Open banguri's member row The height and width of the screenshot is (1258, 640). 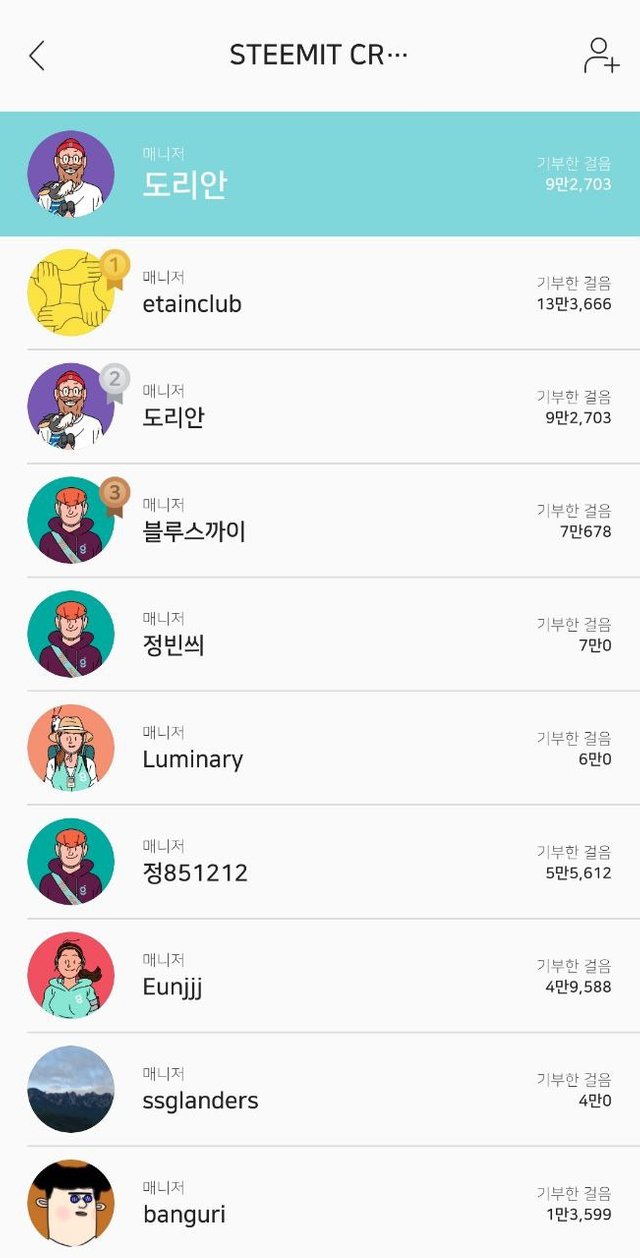coord(320,1203)
